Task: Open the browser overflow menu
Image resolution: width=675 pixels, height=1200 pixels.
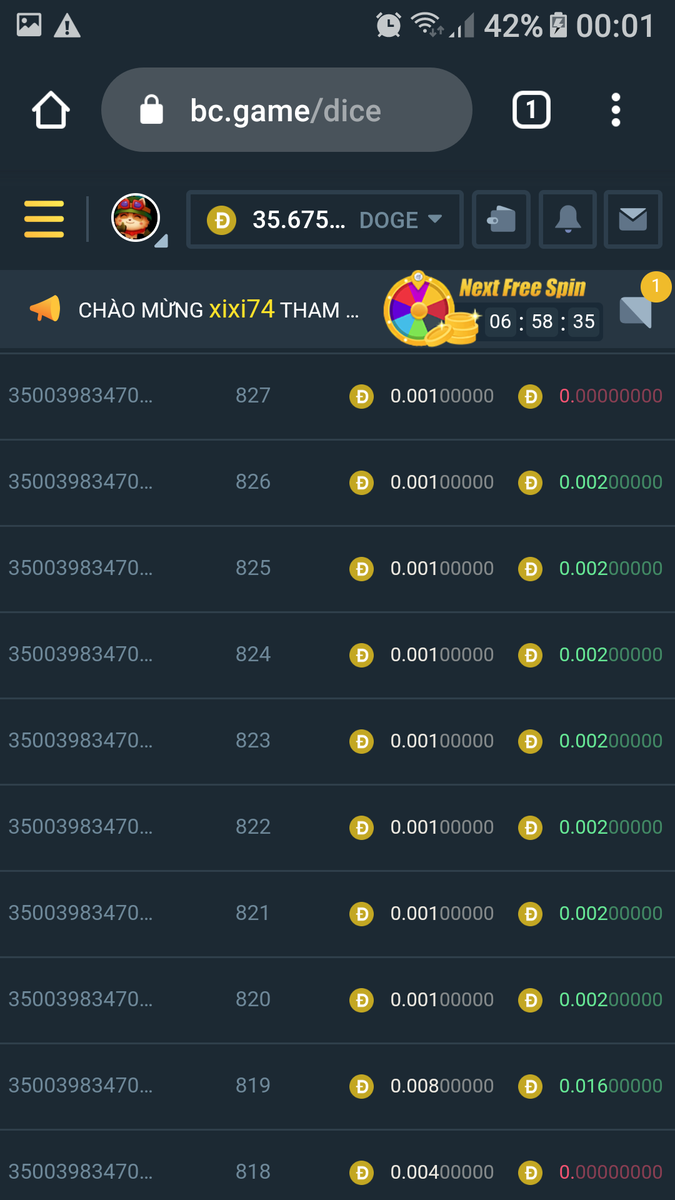Action: pos(616,110)
